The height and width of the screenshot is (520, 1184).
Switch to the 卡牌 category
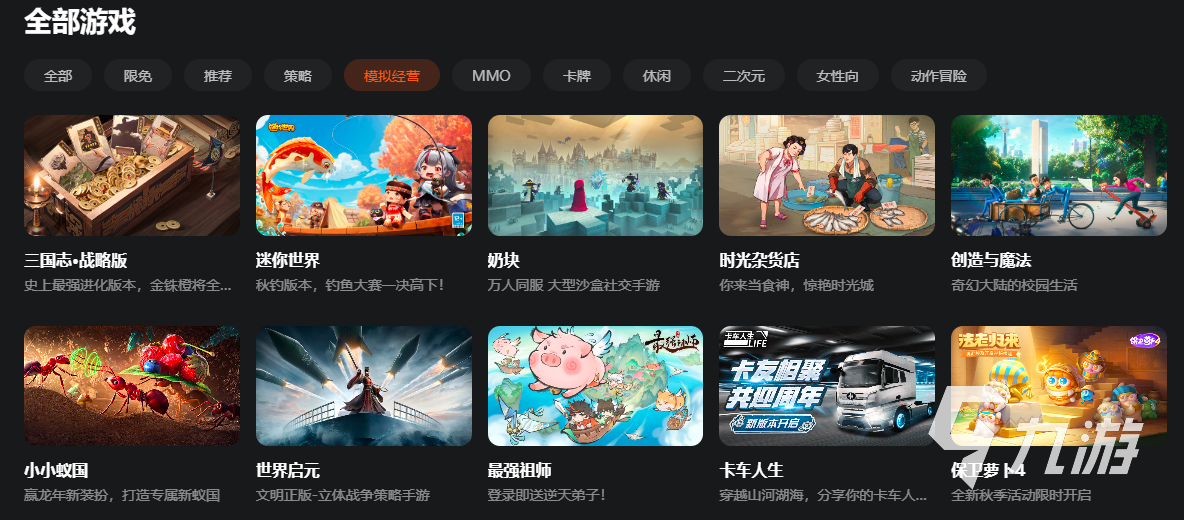577,76
